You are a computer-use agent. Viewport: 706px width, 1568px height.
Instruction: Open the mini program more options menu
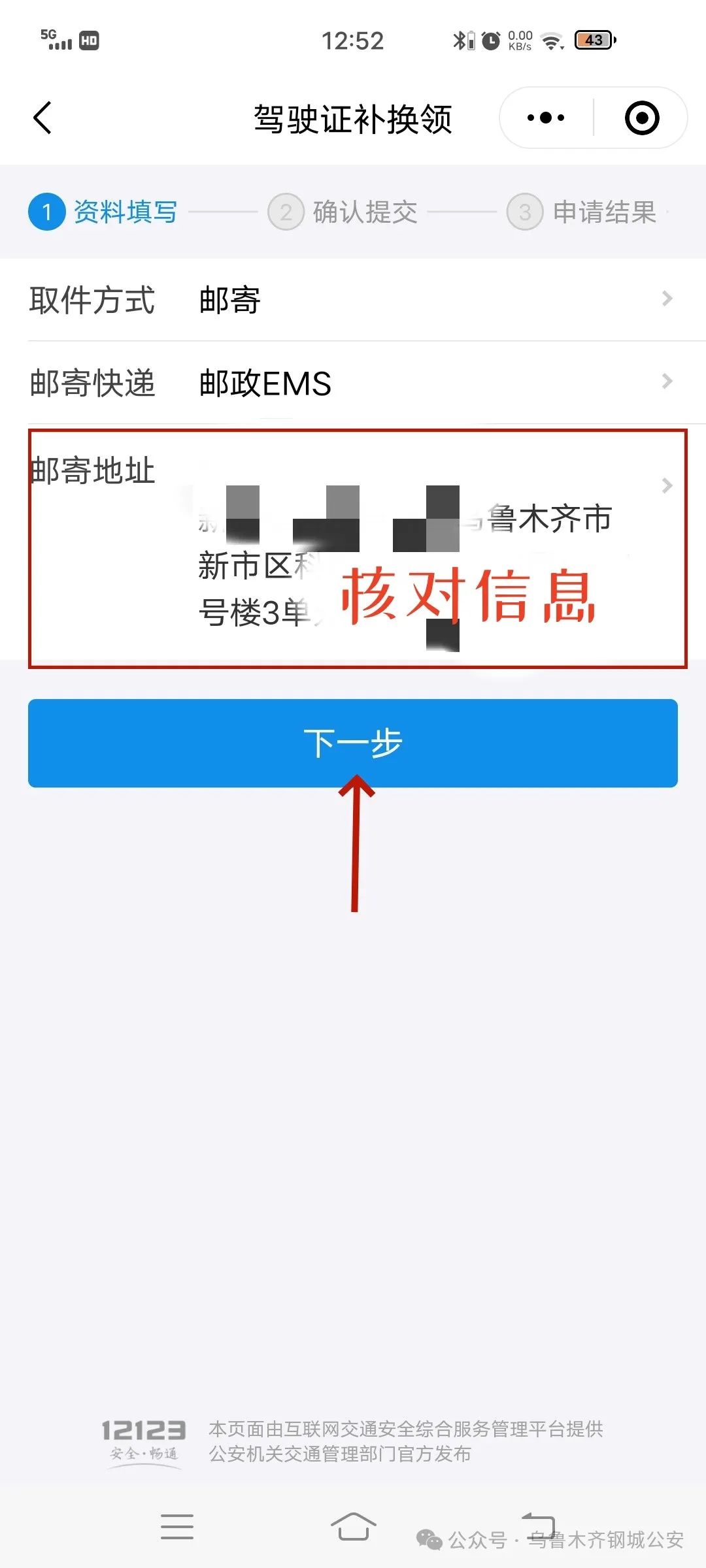coord(546,118)
